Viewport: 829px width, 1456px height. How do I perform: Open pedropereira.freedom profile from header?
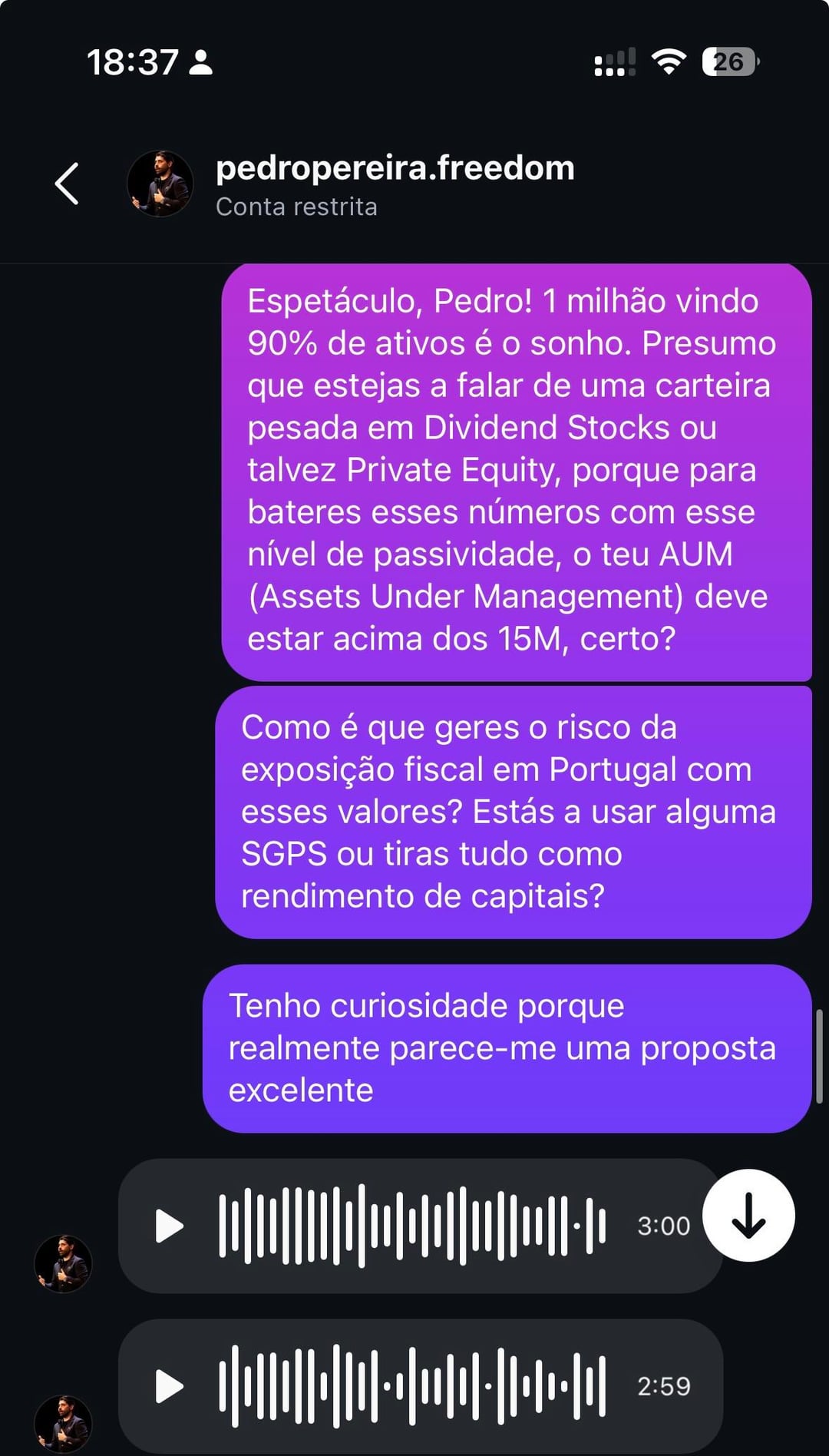coord(395,169)
